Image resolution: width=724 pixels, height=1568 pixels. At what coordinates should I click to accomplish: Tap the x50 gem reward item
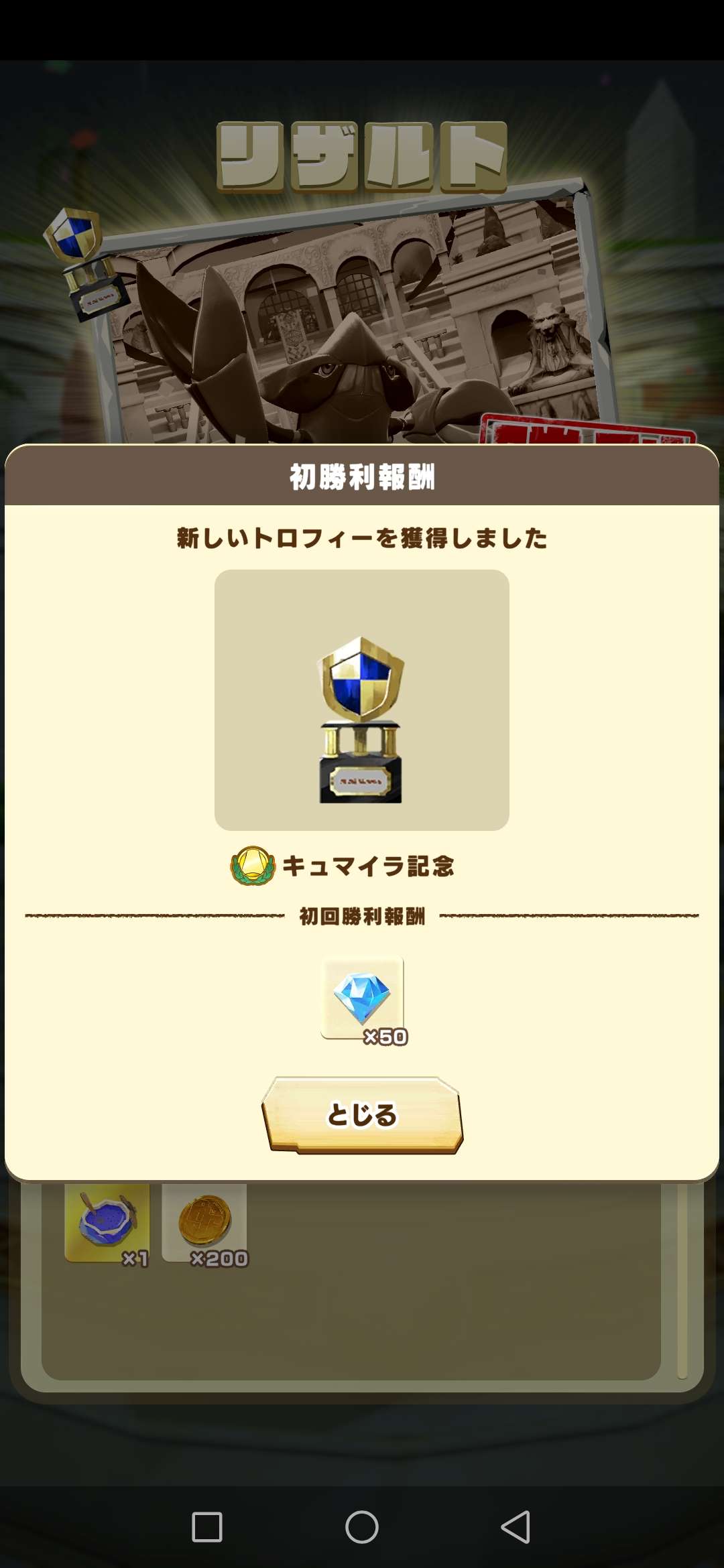tap(363, 998)
